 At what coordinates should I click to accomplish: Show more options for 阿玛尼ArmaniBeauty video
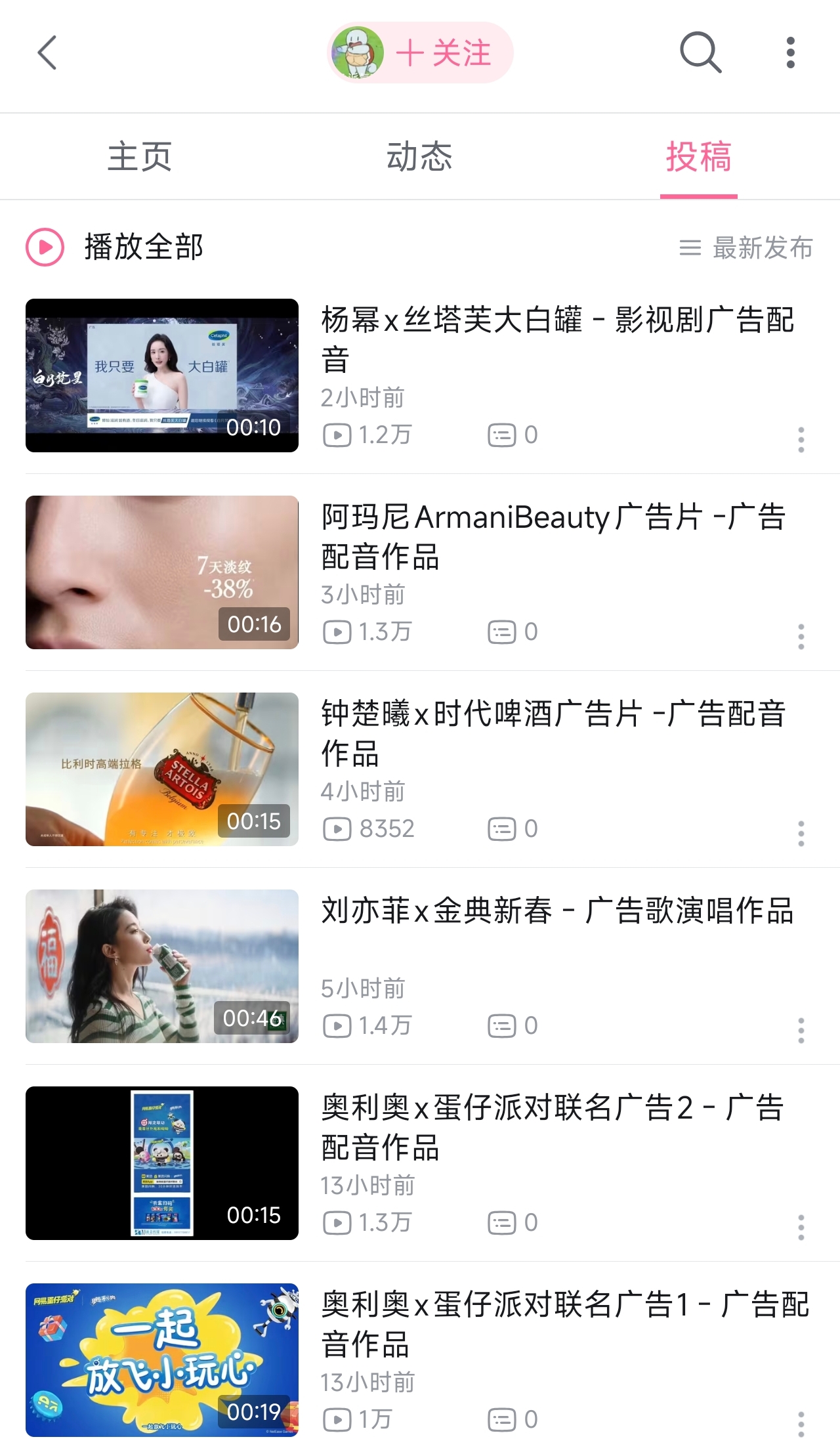(x=801, y=637)
